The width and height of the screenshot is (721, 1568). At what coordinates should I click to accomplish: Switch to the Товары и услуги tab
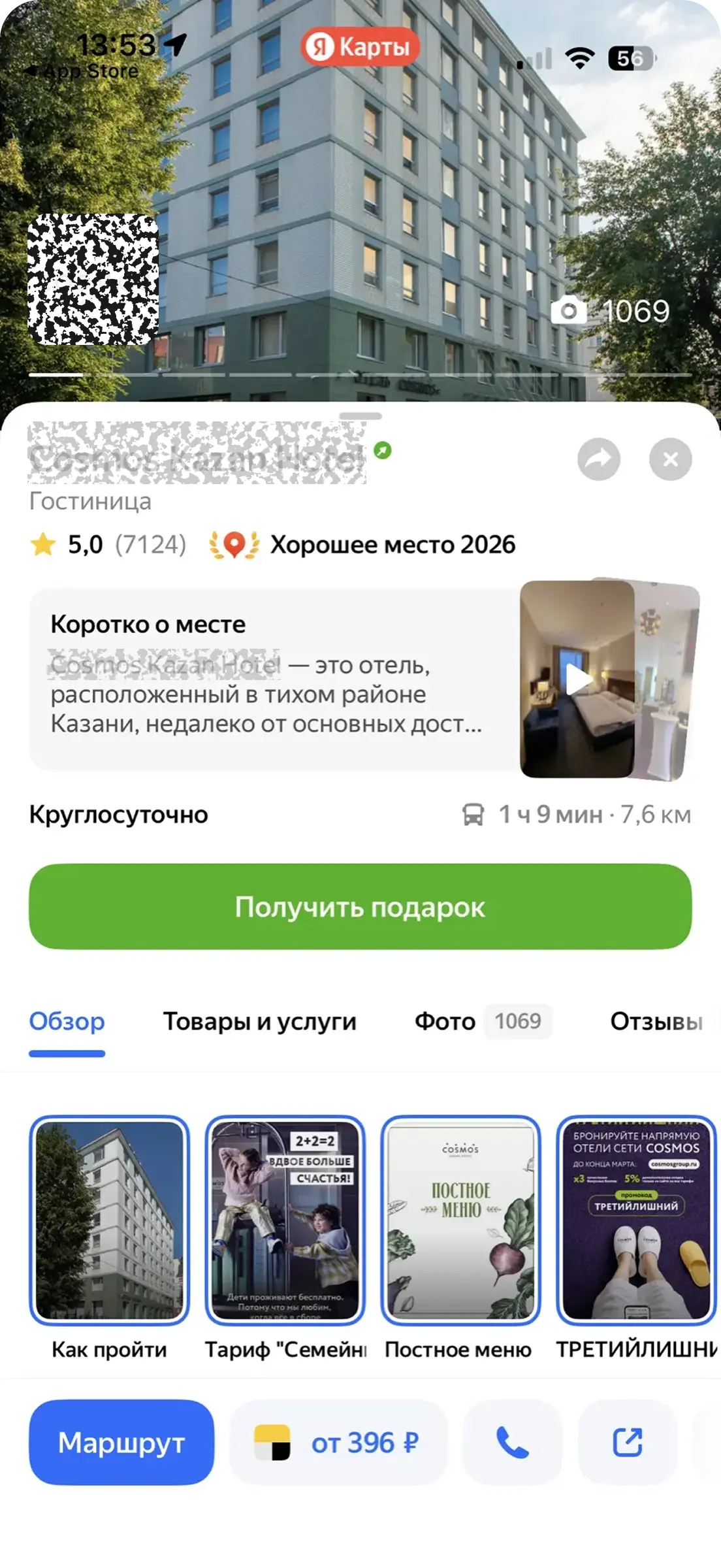[259, 1022]
